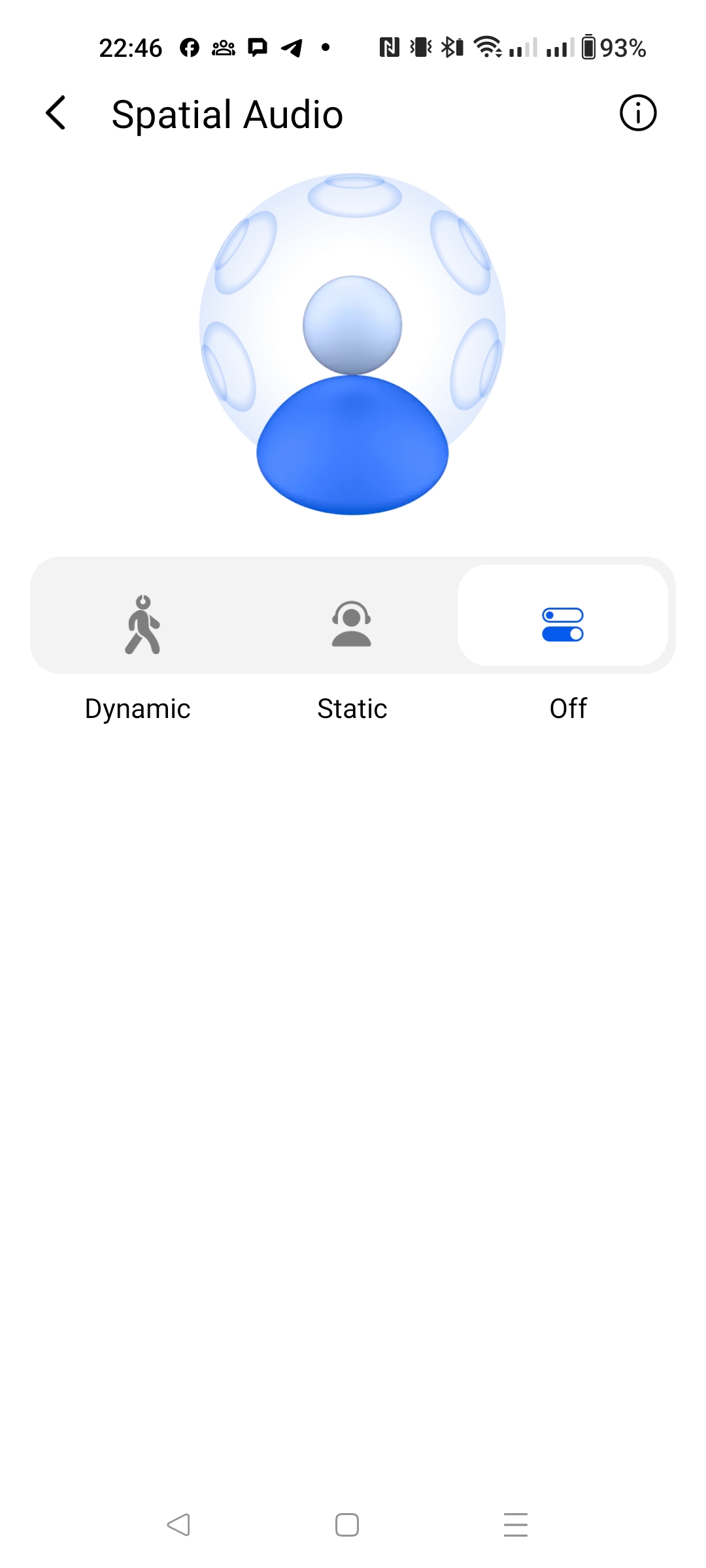Tap the system home button

pos(347,1525)
